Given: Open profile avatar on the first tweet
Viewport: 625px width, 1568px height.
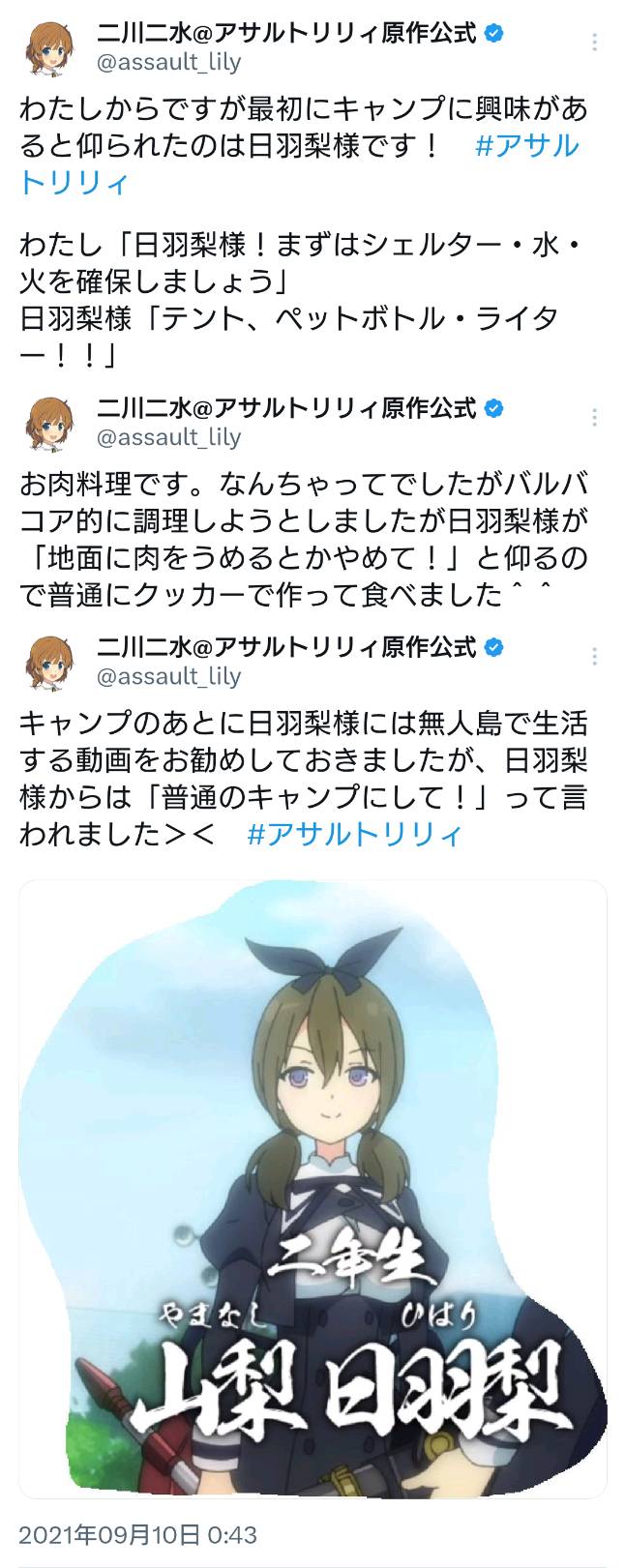Looking at the screenshot, I should pyautogui.click(x=48, y=46).
